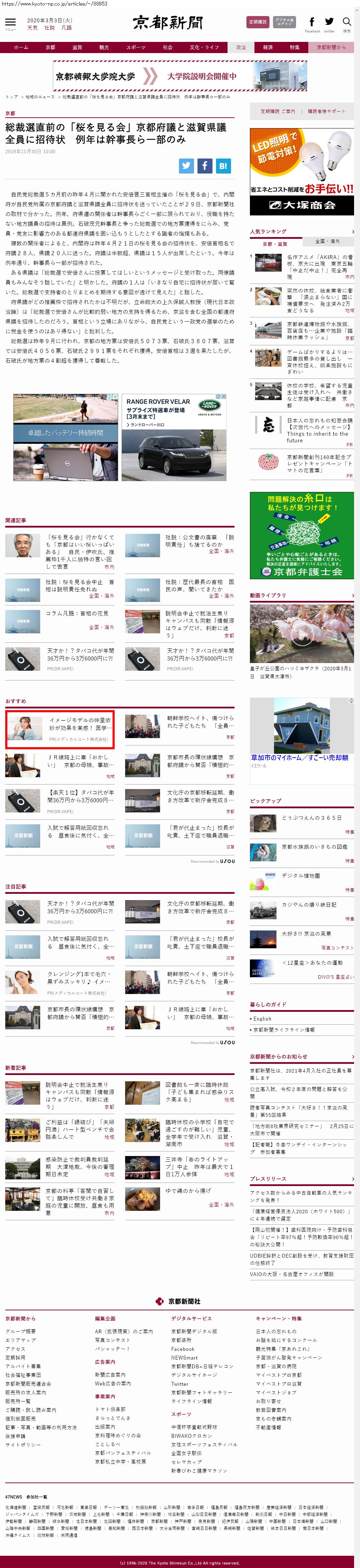Play the cherry blossom live video
This screenshot has height=1568, width=360.
pyautogui.click(x=302, y=634)
